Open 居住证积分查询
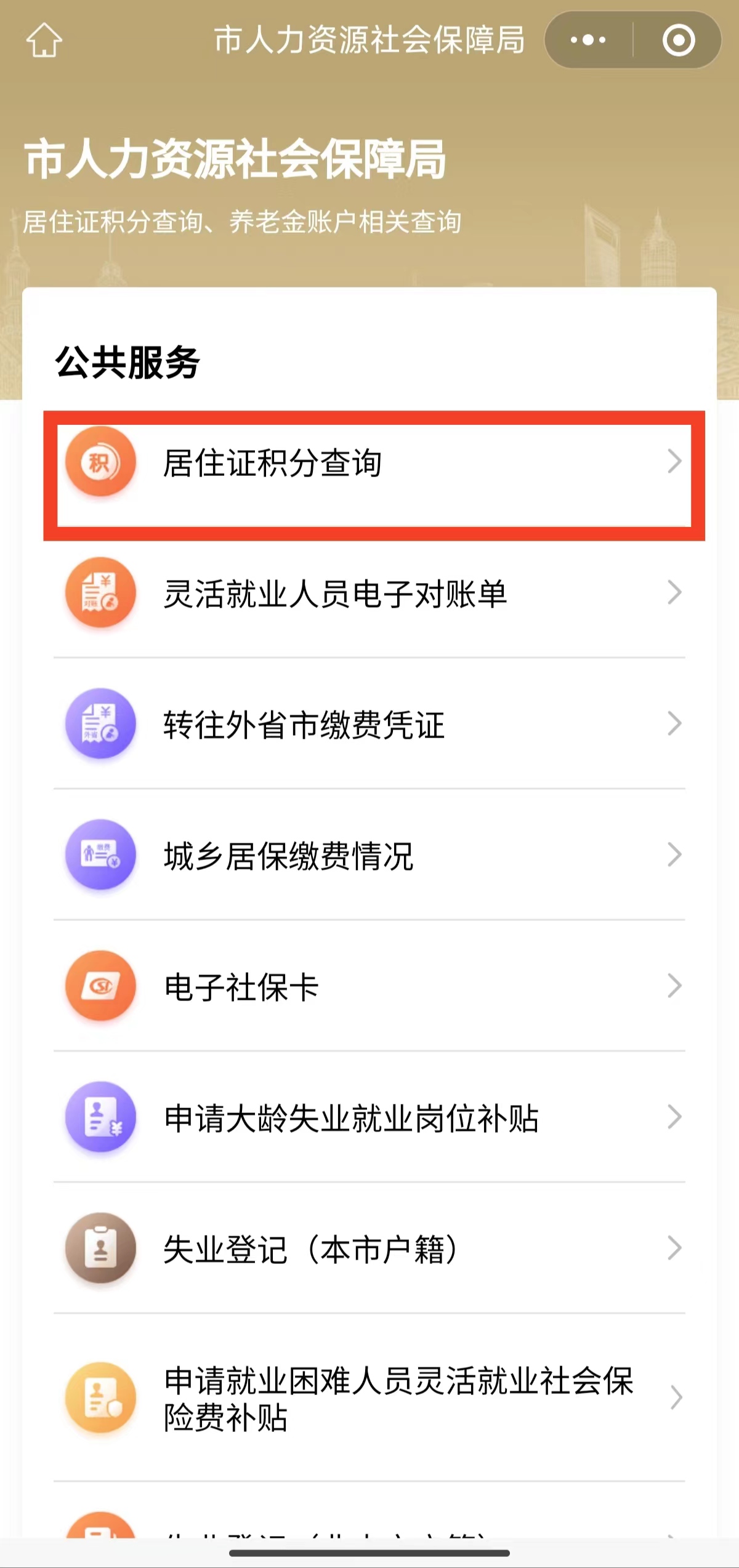This screenshot has height=1568, width=739. pos(369,463)
